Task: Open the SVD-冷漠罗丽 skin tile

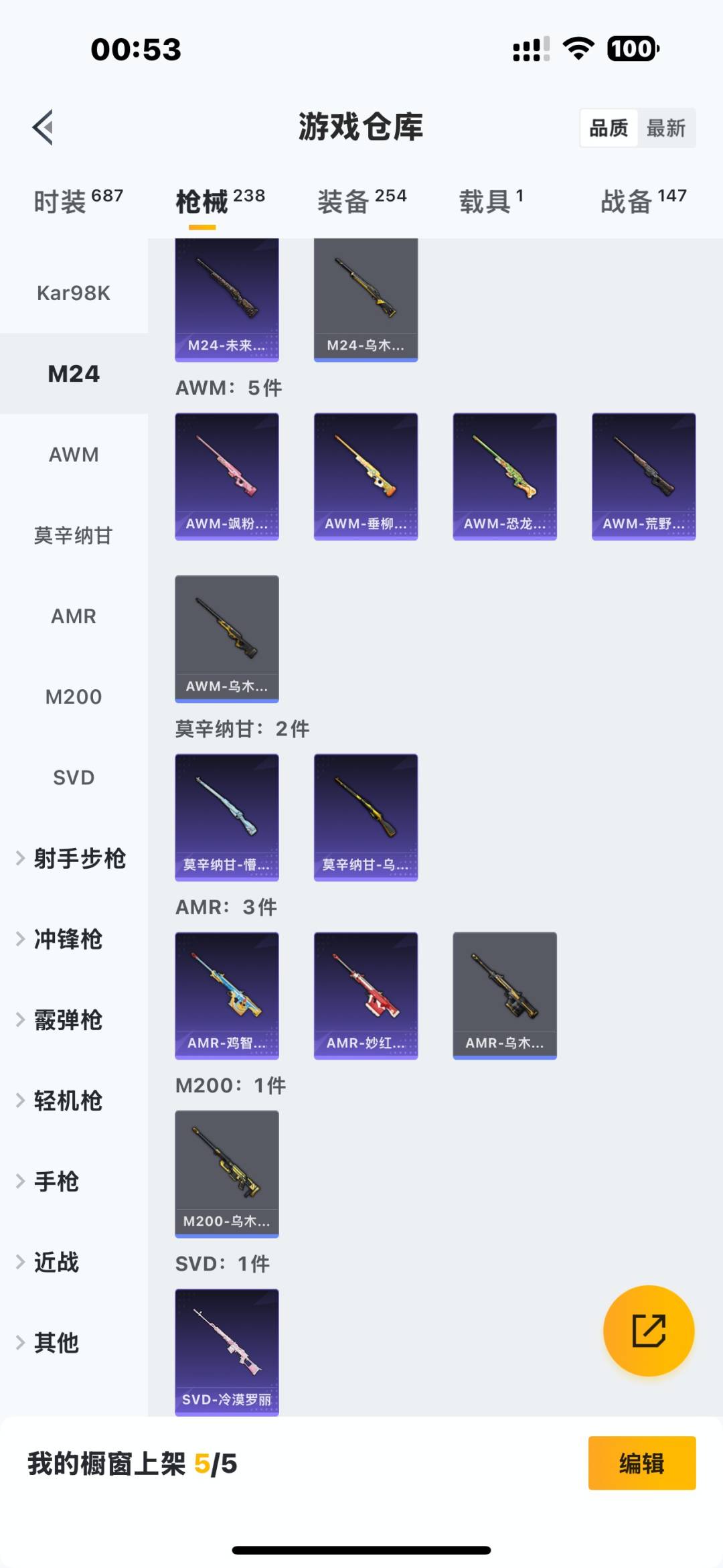Action: click(x=227, y=1352)
